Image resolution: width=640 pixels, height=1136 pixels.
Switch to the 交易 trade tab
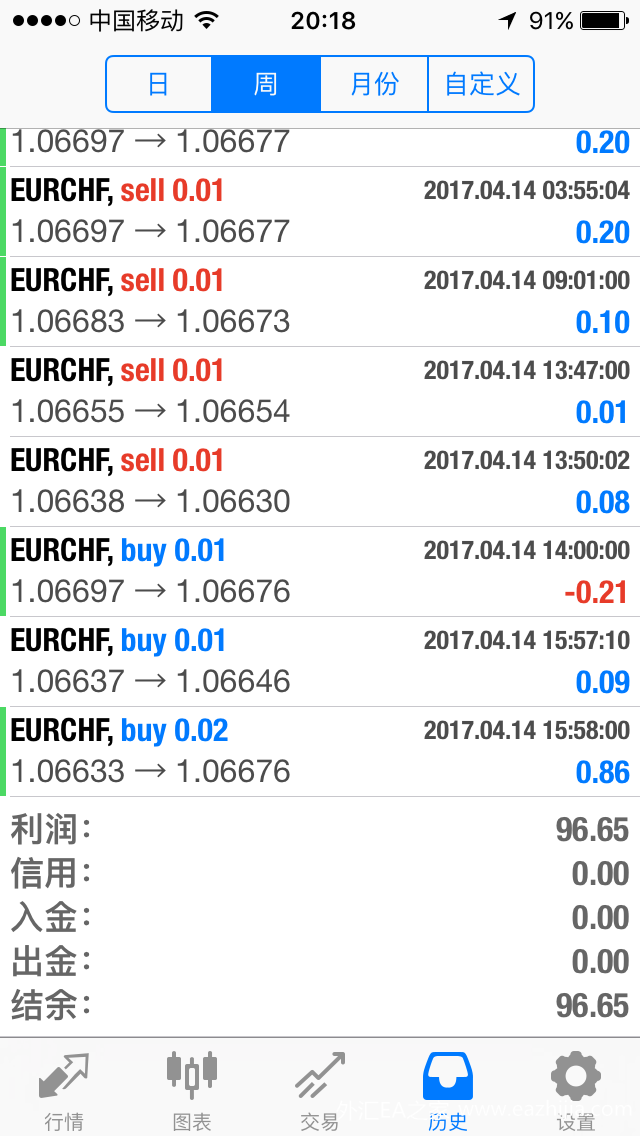click(319, 1090)
